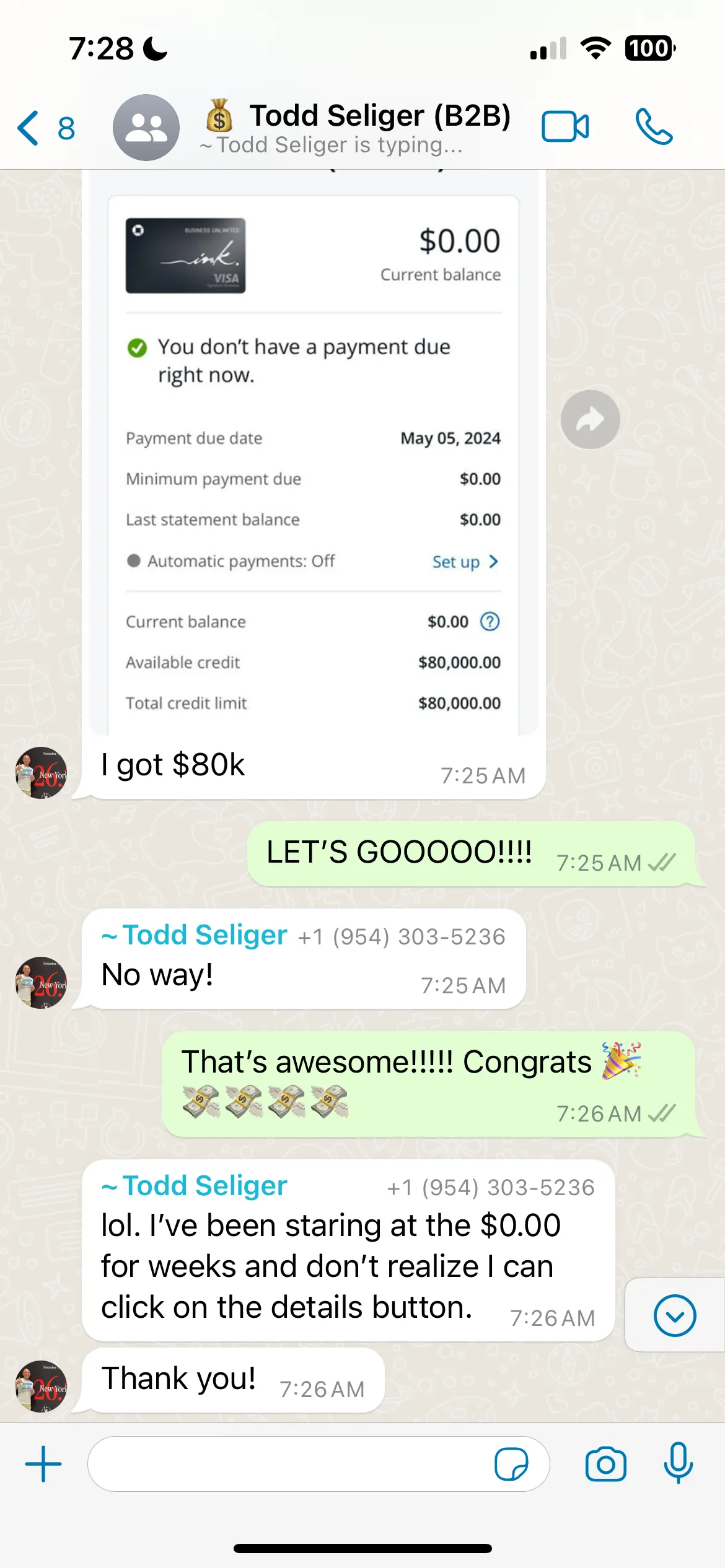Open the camera to take a photo
This screenshot has height=1568, width=725.
(605, 1464)
